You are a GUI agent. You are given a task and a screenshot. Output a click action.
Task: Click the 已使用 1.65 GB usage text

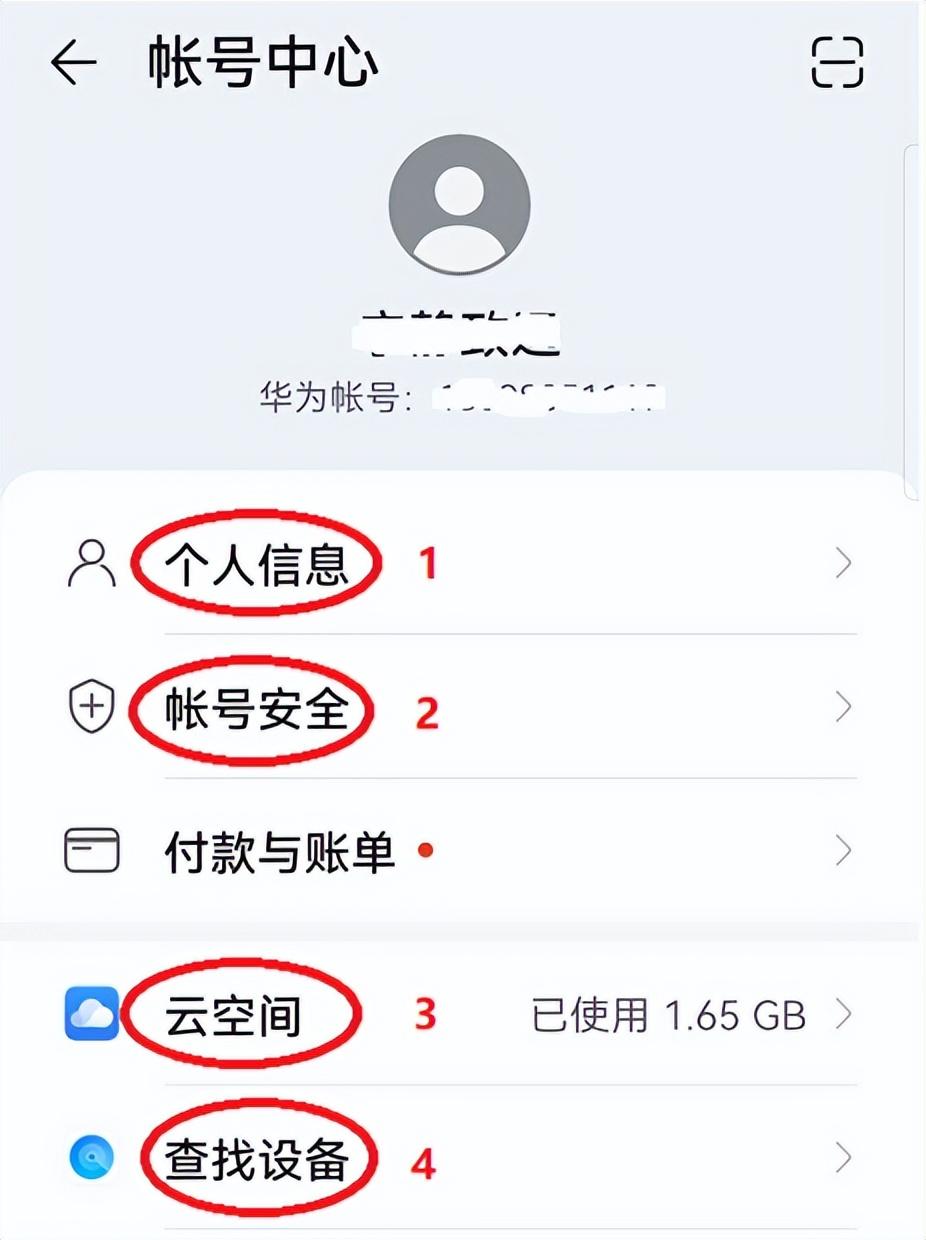[x=667, y=1016]
